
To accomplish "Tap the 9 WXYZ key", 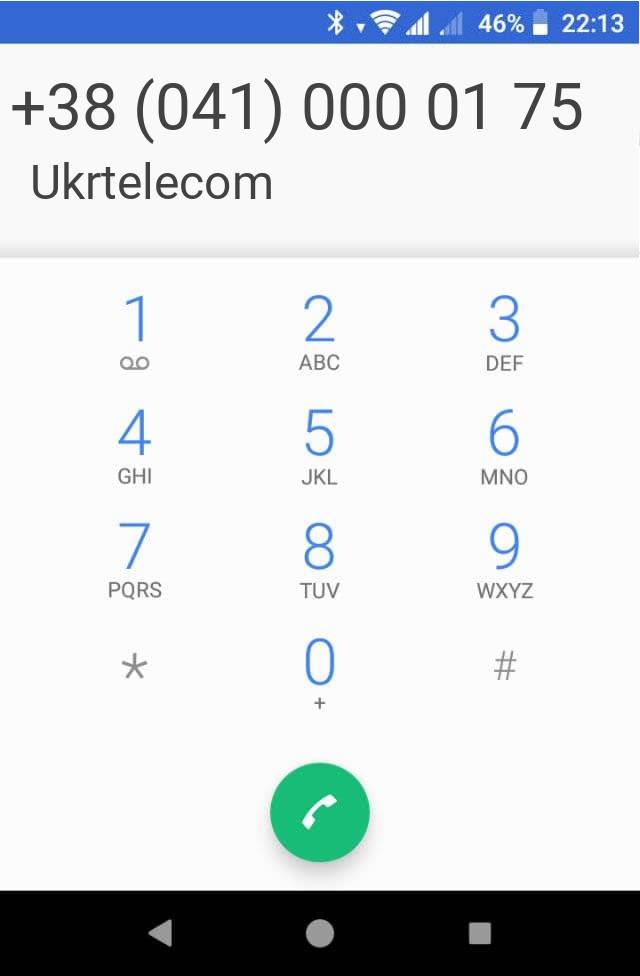I will click(x=504, y=560).
